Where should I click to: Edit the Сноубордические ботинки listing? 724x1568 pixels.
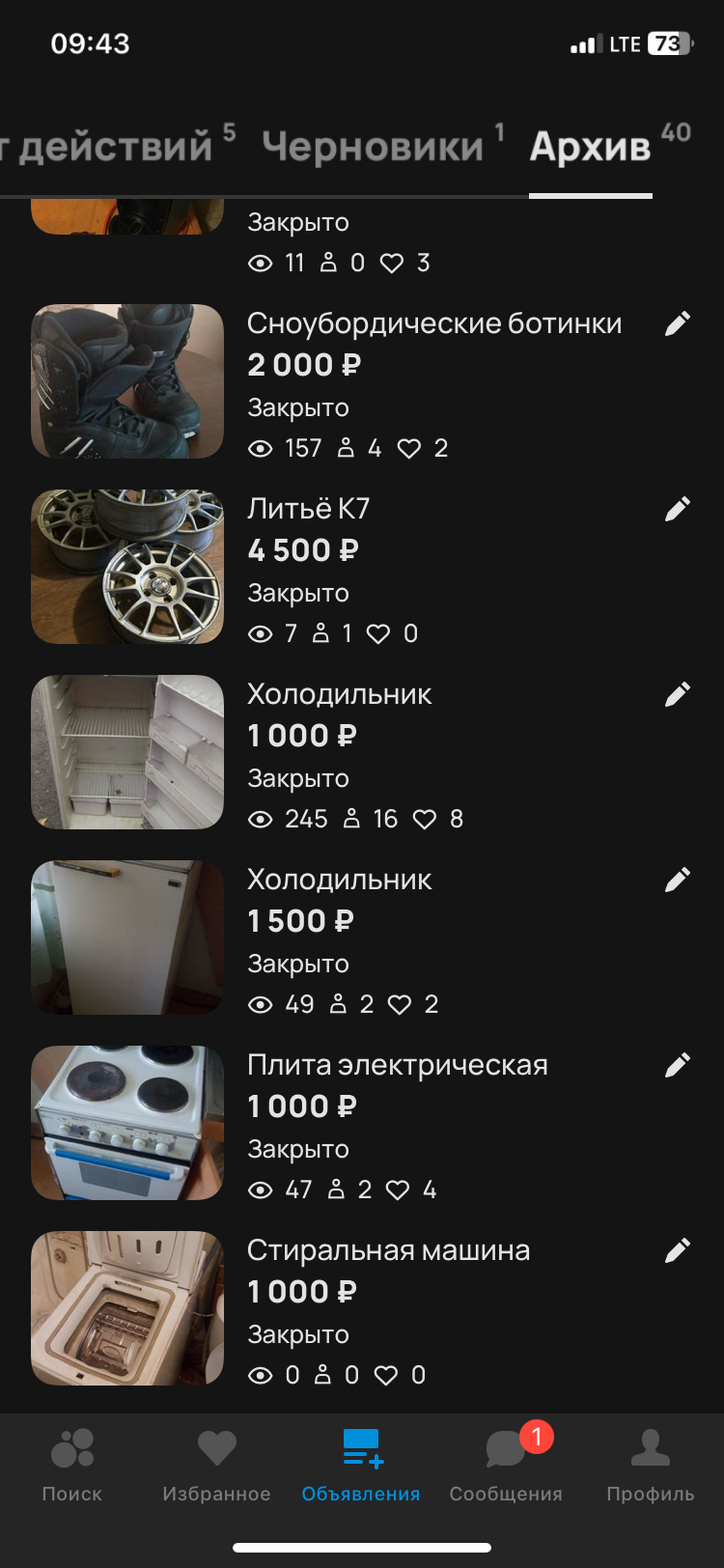tap(678, 323)
